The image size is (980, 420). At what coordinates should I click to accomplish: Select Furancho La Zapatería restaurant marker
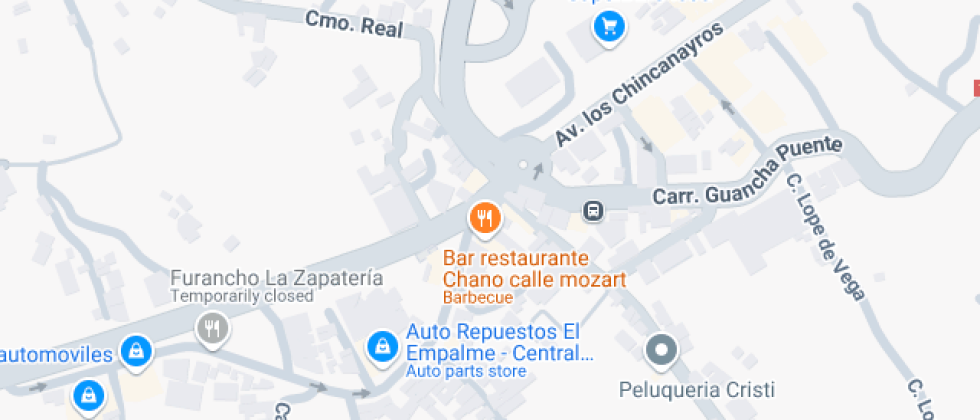coord(212,328)
